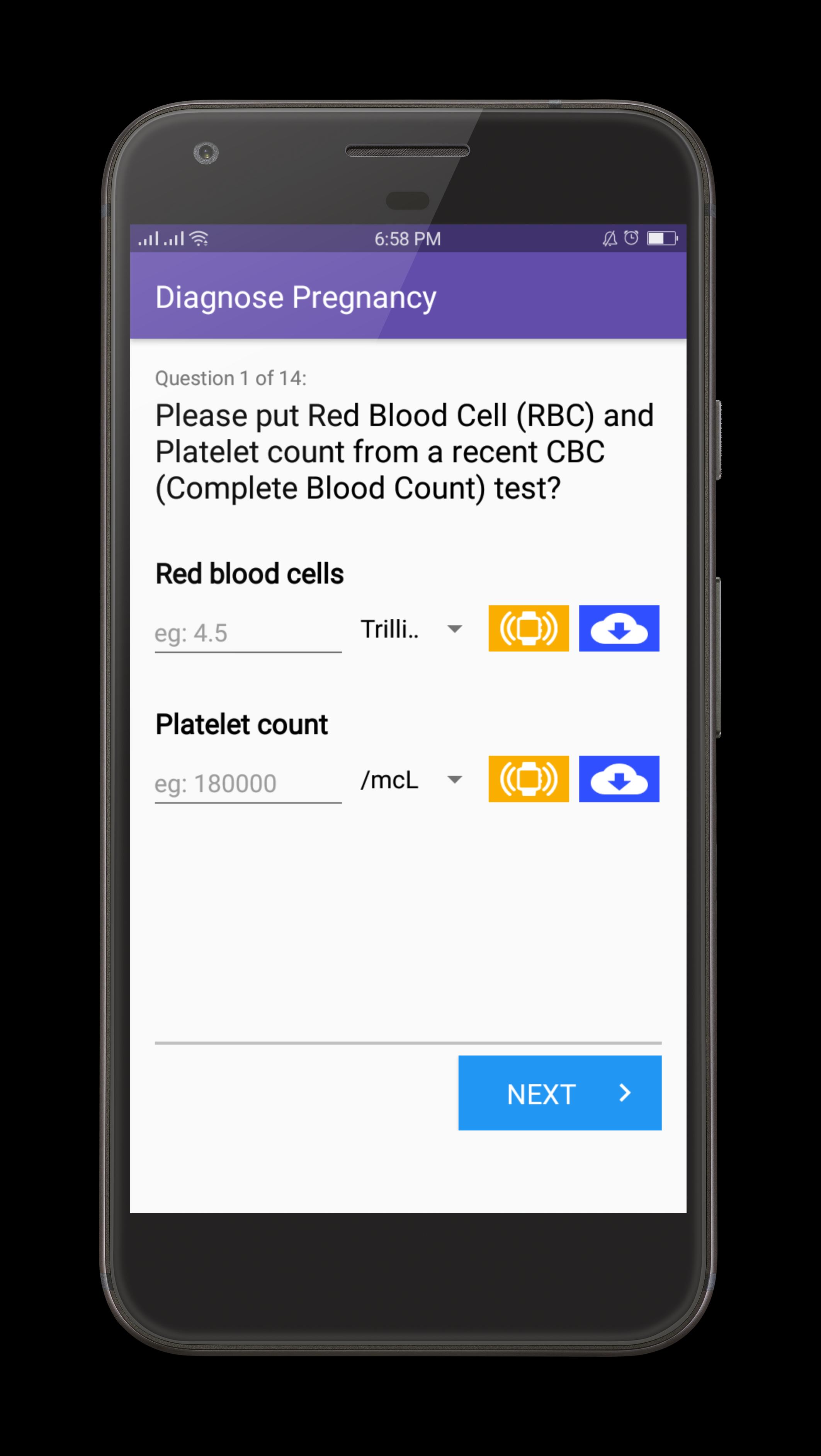The image size is (821, 1456).
Task: Download Platelet count value from cloud
Action: coord(619,779)
